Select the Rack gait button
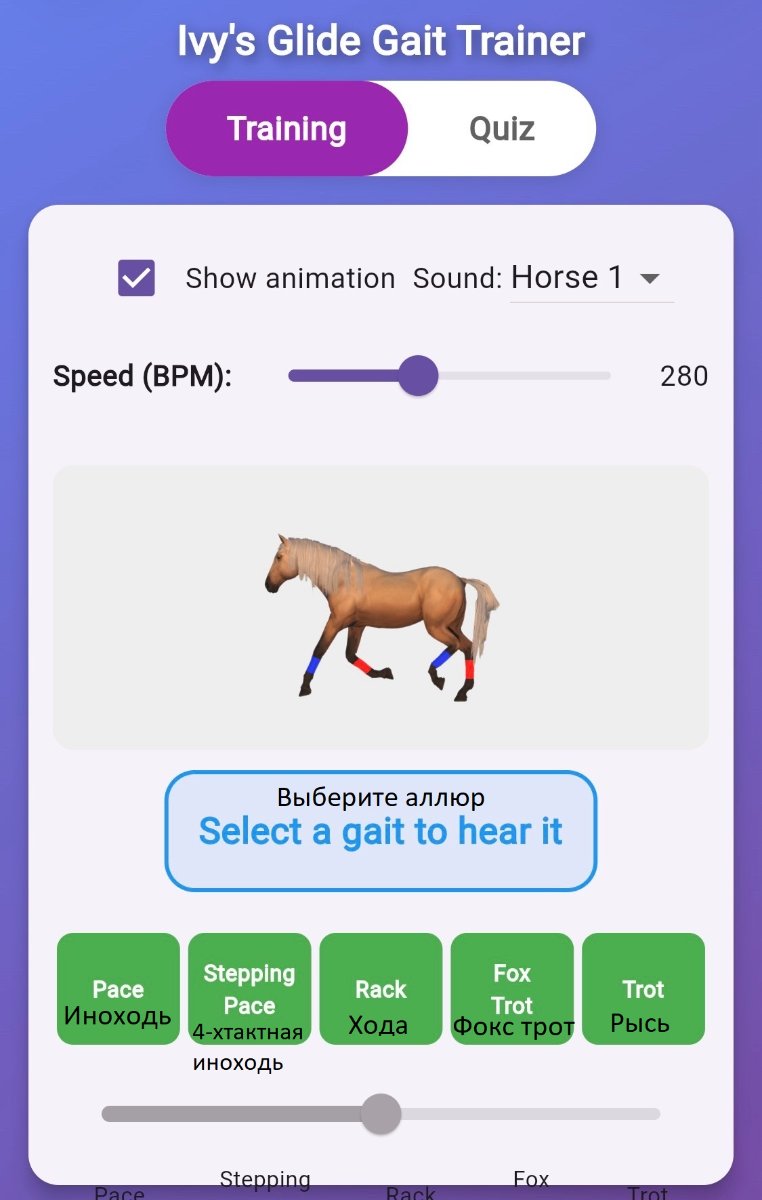 pyautogui.click(x=380, y=989)
